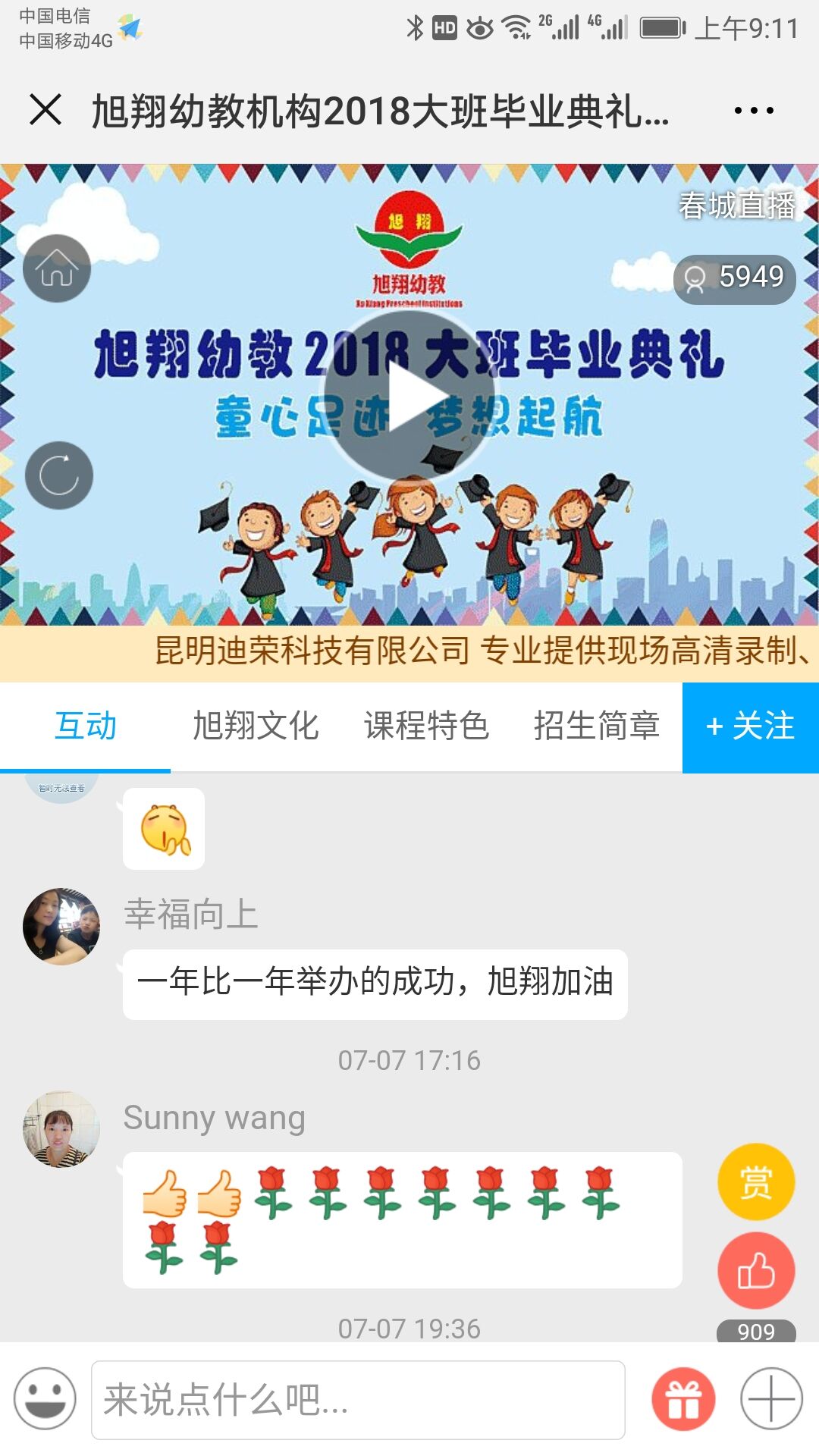Open more options with the plus icon

click(x=771, y=1399)
